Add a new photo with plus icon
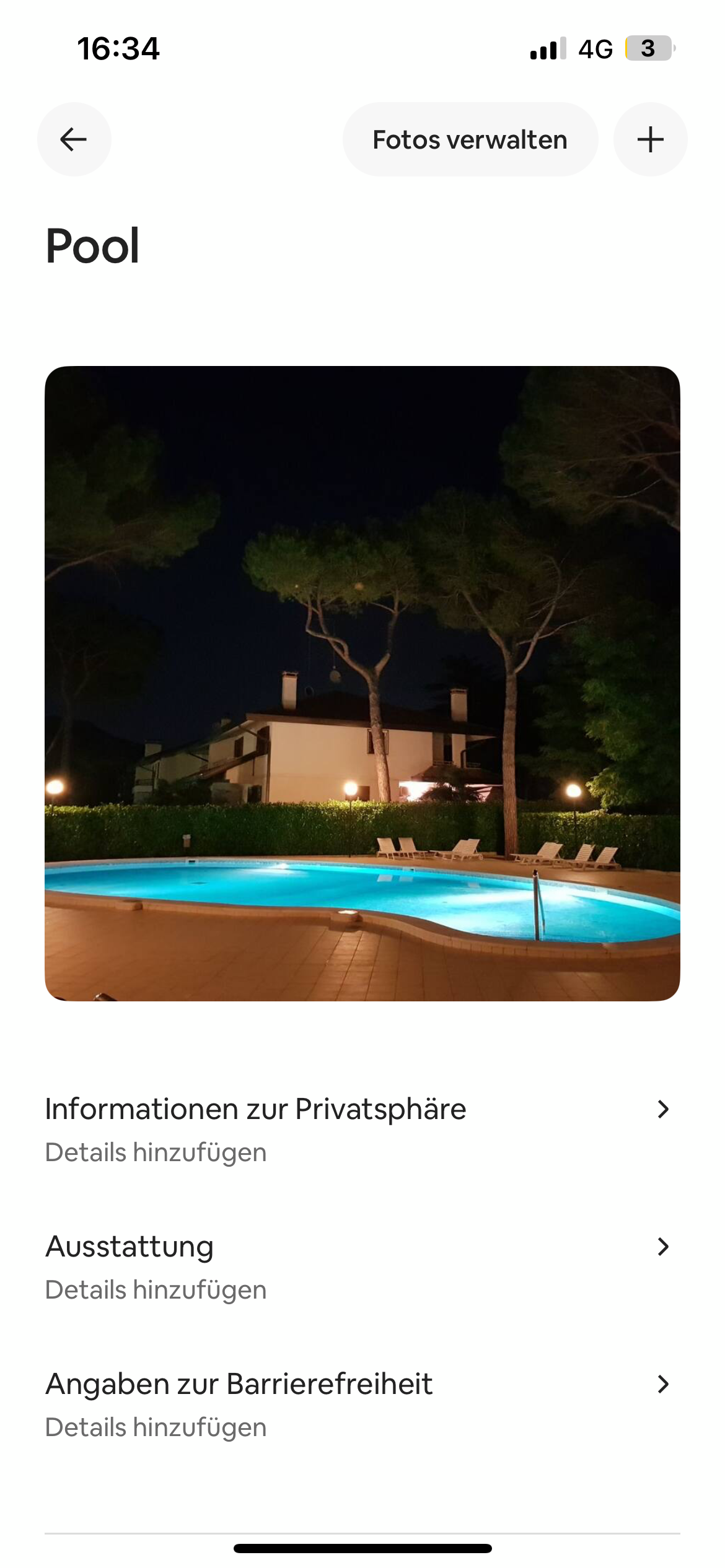 click(x=650, y=139)
